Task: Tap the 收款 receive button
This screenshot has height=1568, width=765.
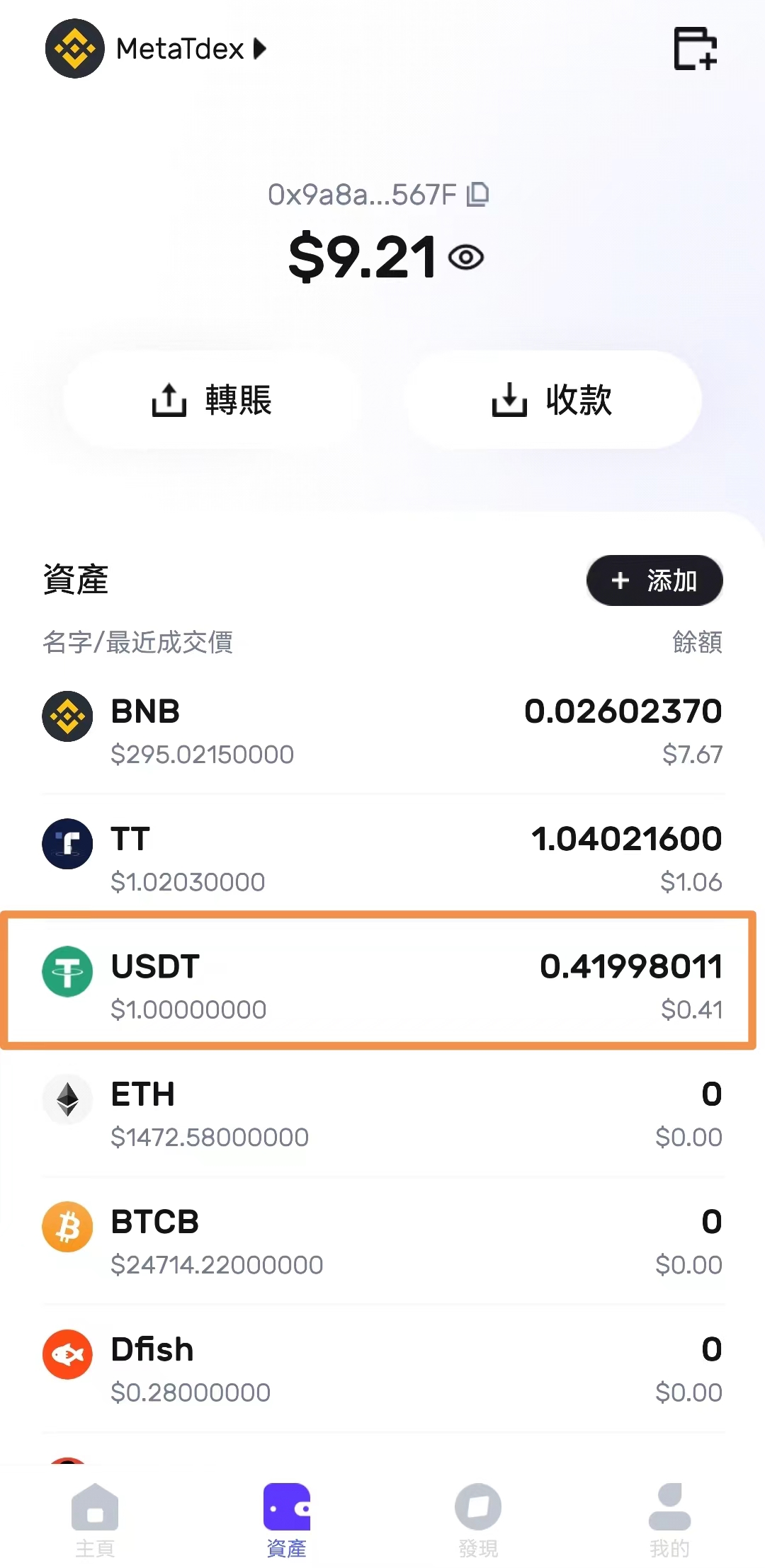Action: coord(552,400)
